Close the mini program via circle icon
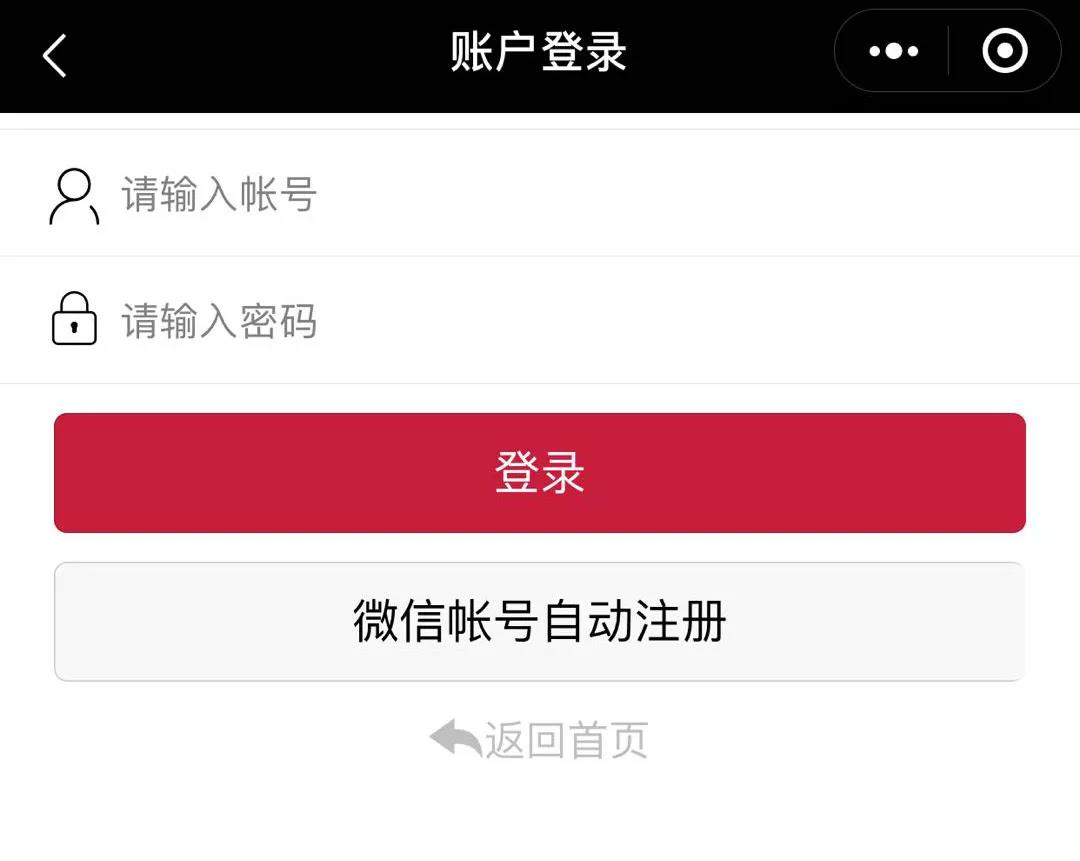The image size is (1080, 861). (1004, 52)
